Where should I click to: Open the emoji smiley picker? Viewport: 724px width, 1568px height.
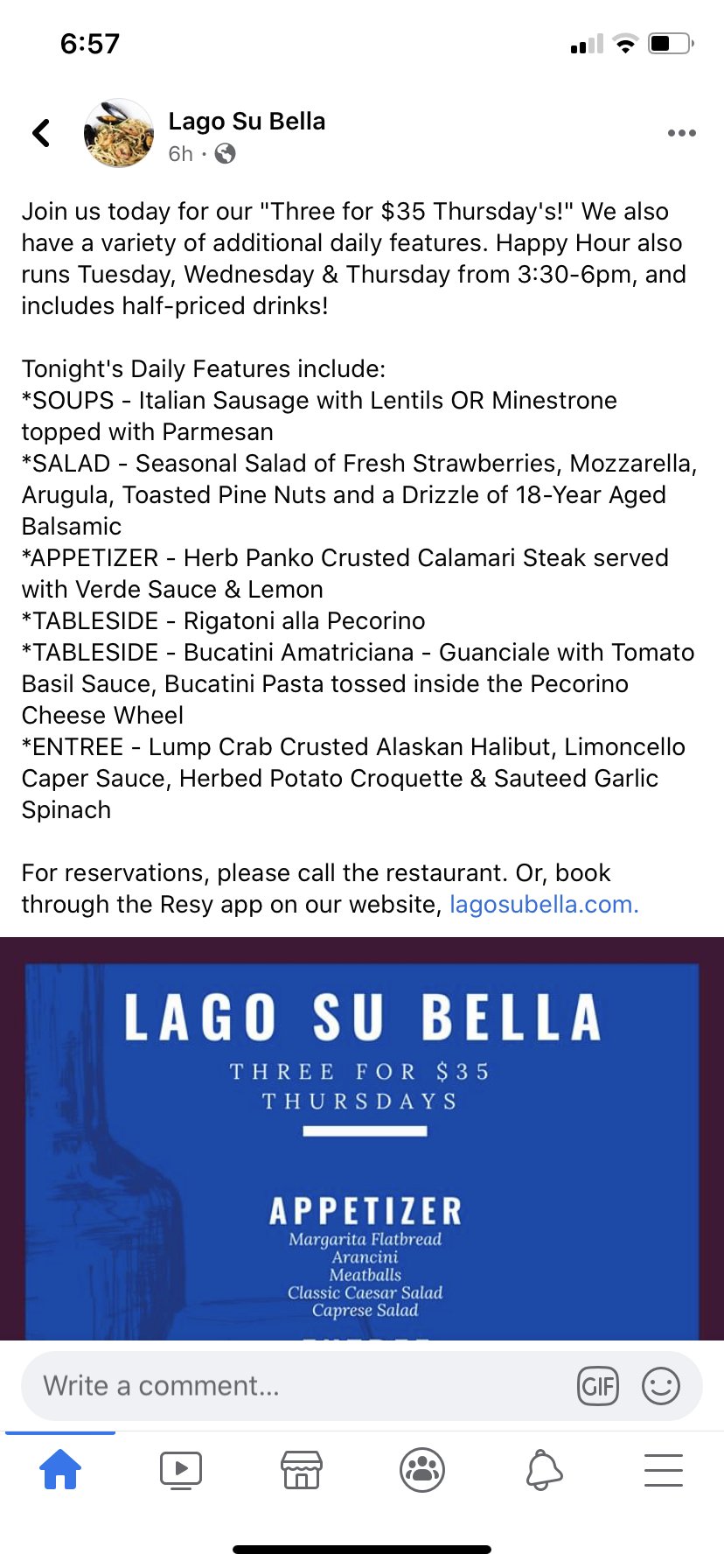click(x=661, y=1386)
